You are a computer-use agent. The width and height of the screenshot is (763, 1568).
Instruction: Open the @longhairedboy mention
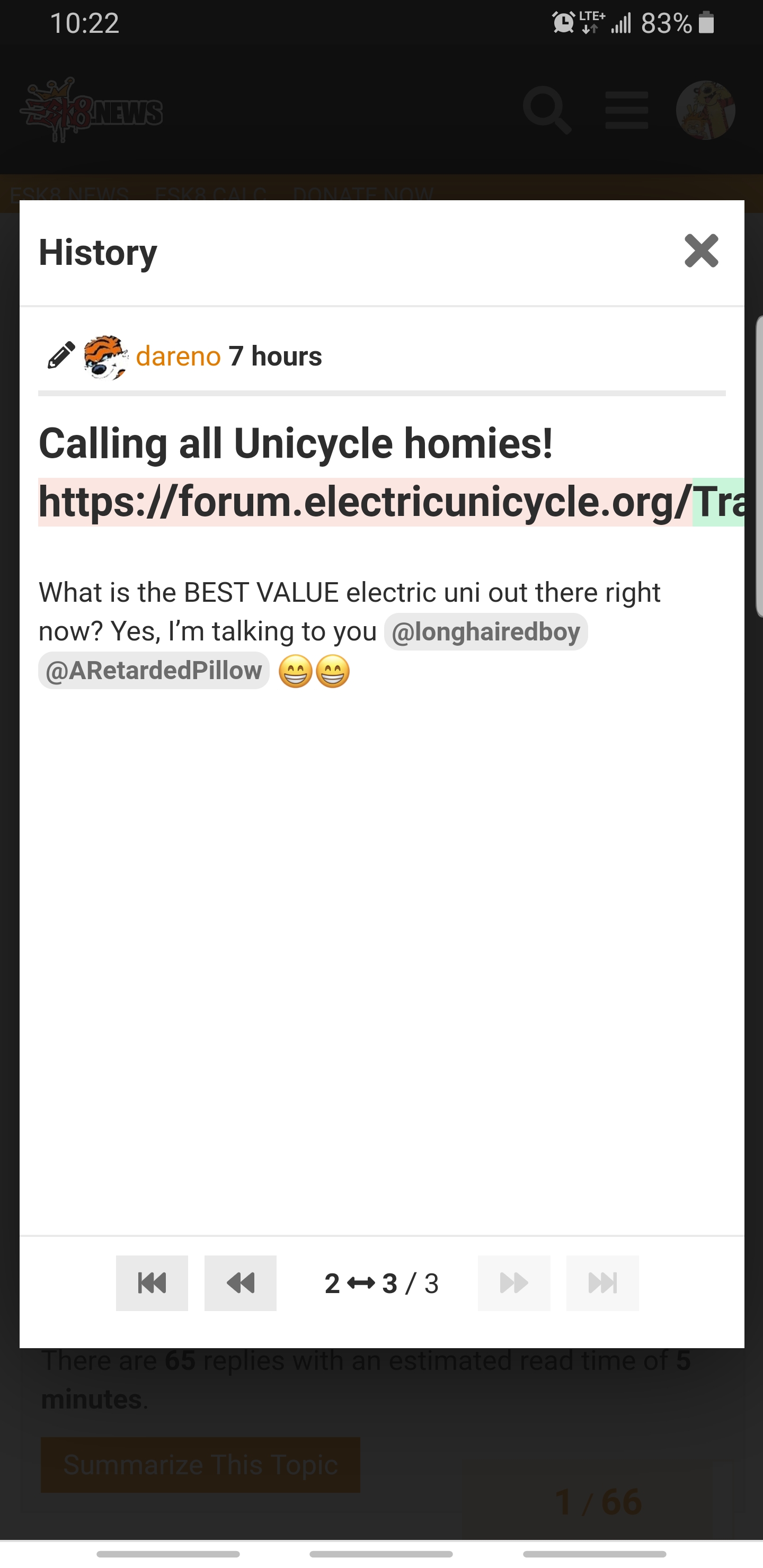click(485, 632)
